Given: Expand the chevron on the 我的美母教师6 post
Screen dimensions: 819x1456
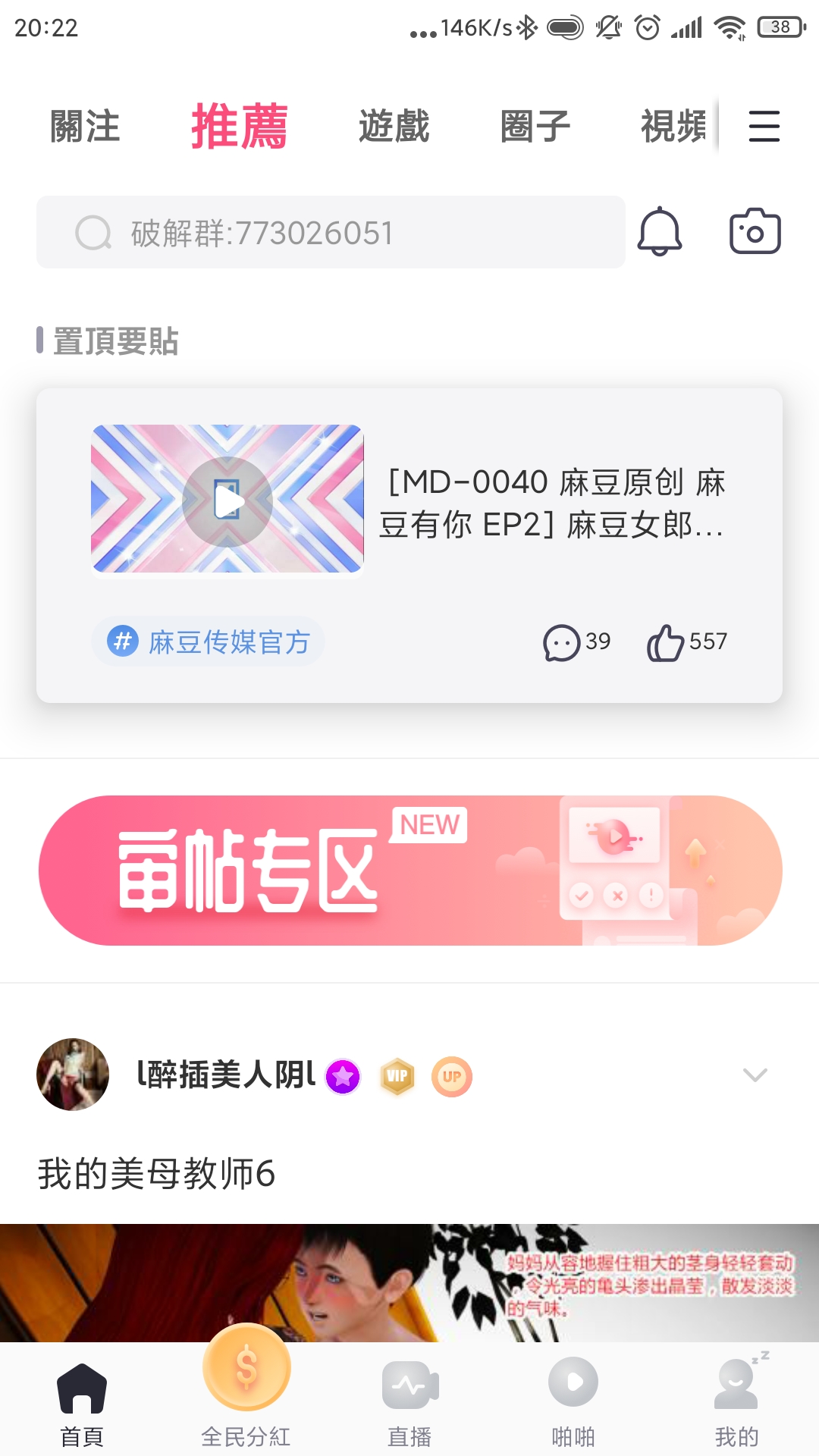Looking at the screenshot, I should [755, 1075].
